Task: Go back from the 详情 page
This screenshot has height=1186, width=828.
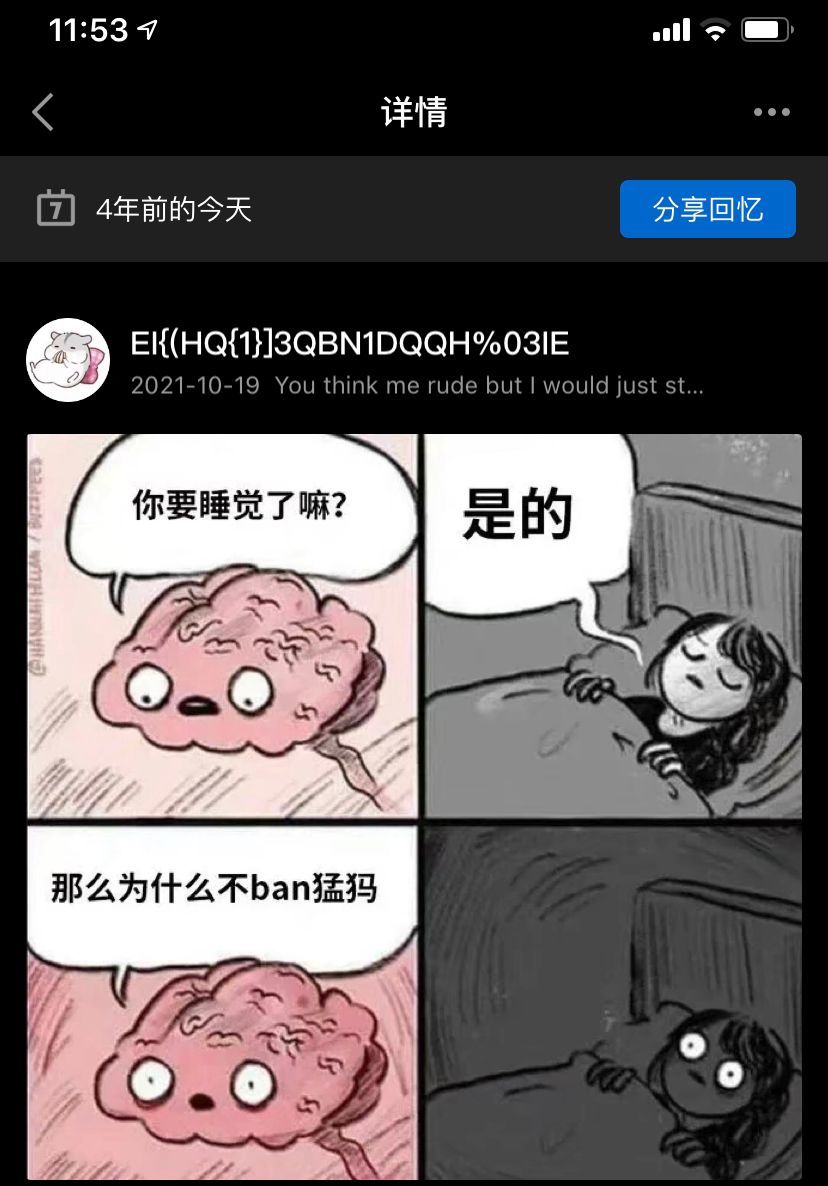Action: click(x=43, y=112)
